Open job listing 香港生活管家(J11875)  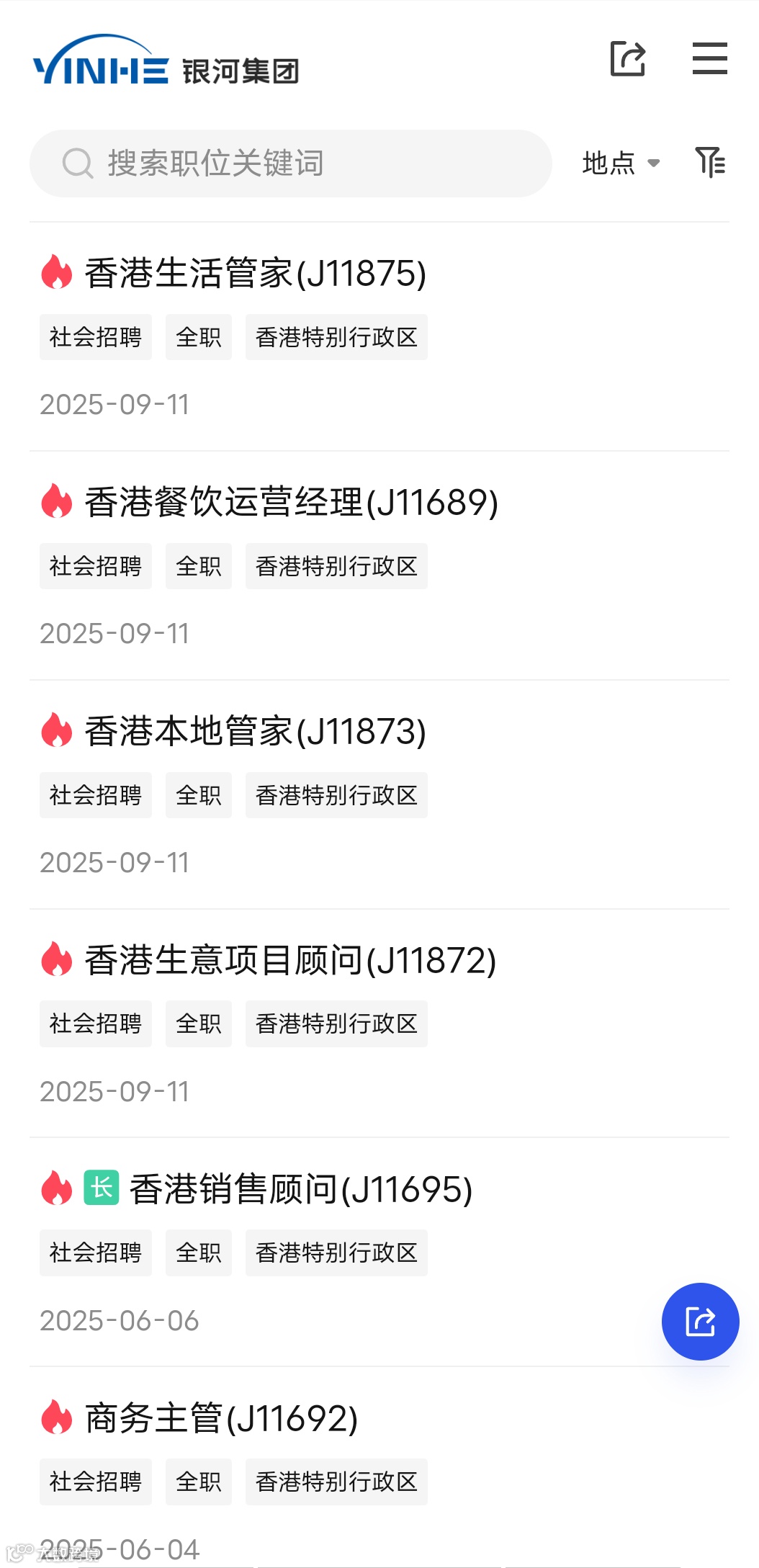click(x=256, y=274)
